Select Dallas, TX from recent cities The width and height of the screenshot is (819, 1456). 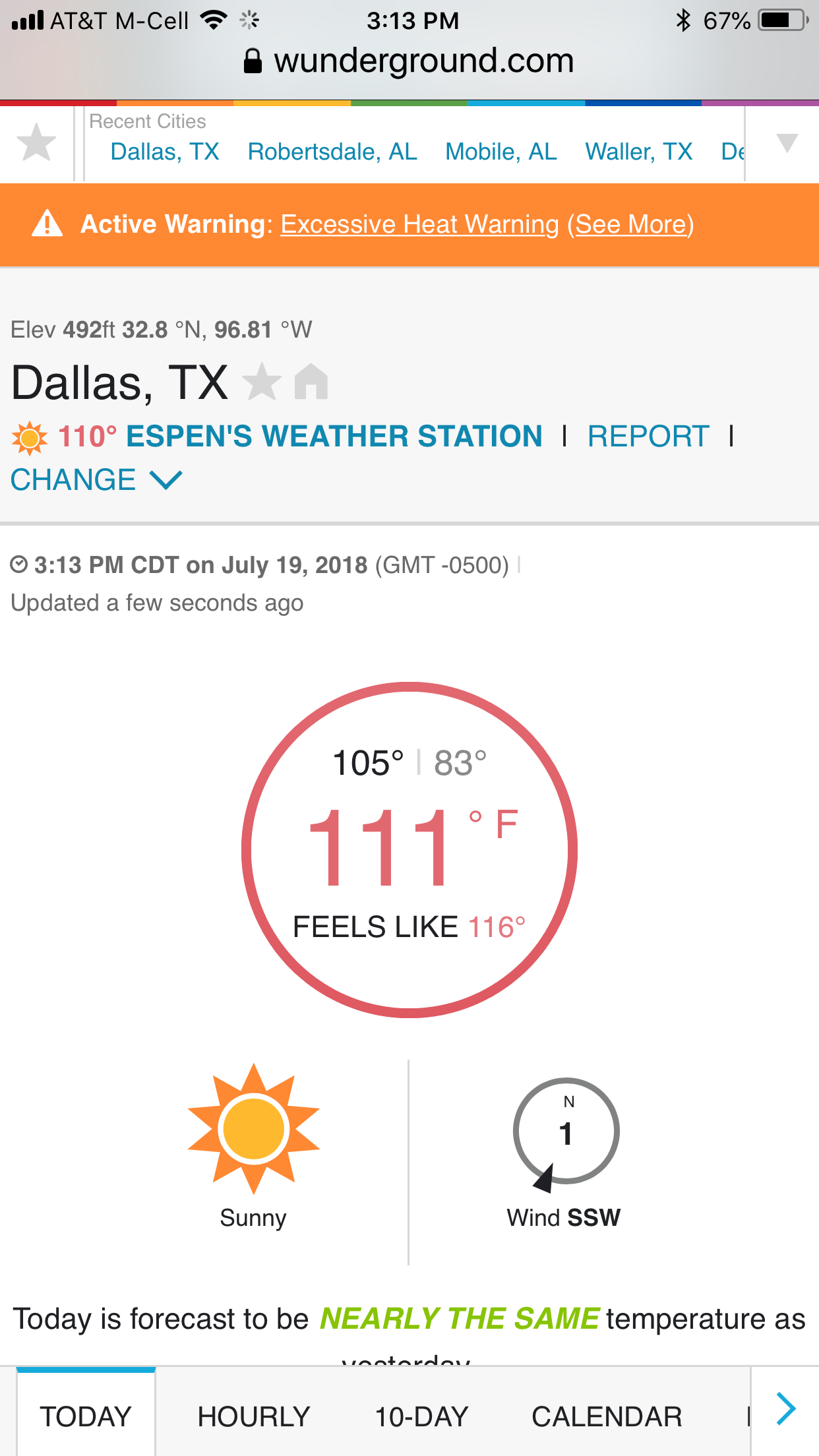click(164, 152)
